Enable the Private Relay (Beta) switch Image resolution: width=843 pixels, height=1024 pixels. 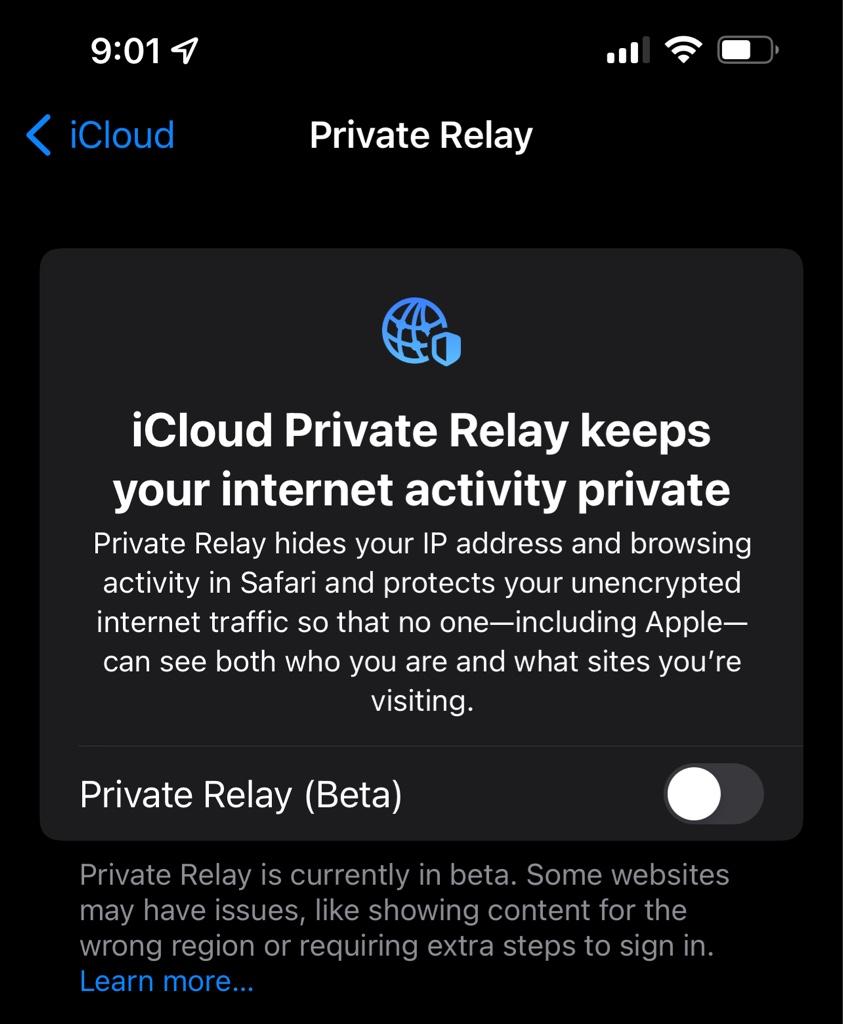(713, 795)
